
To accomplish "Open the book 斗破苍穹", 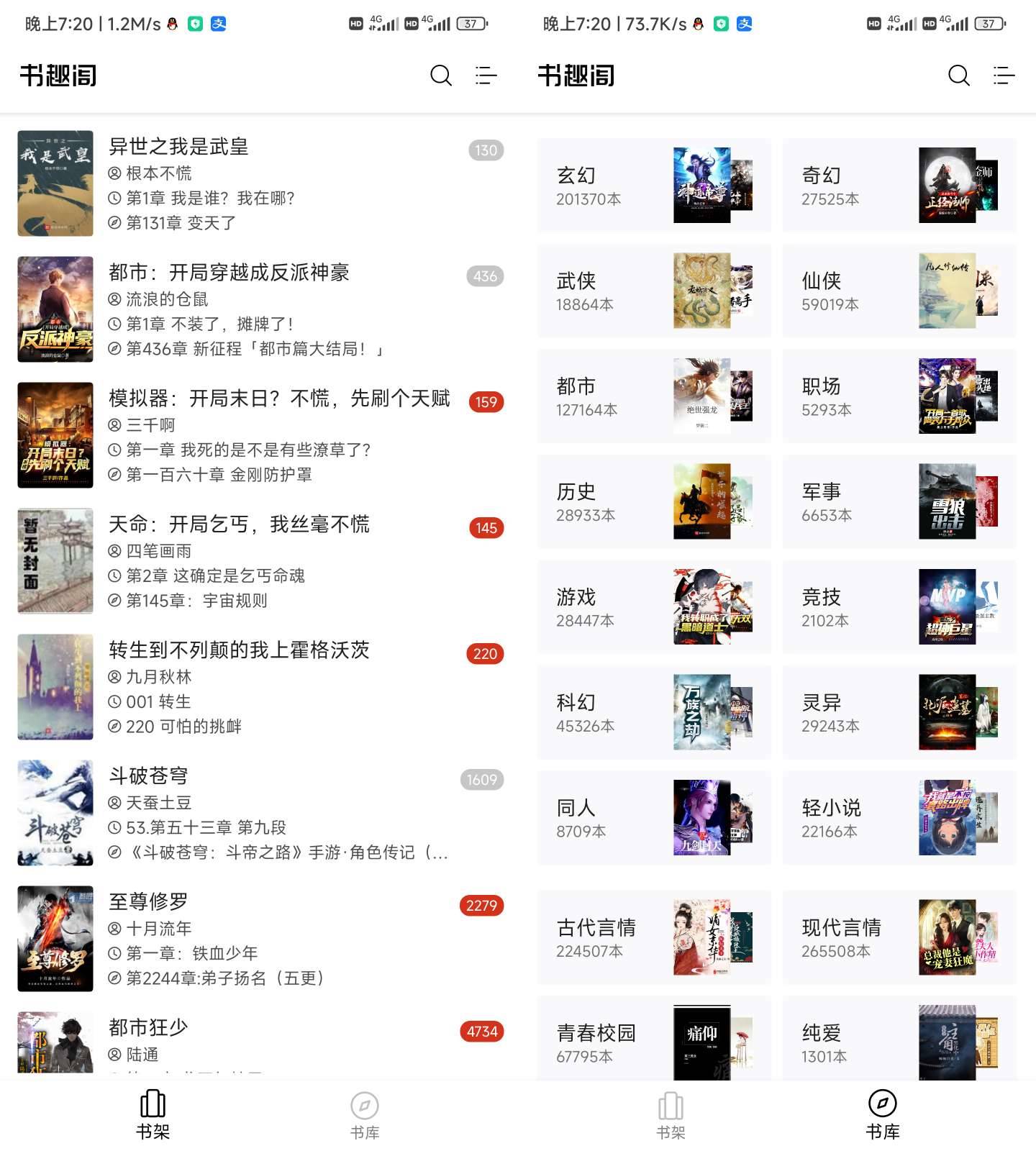I will click(259, 813).
